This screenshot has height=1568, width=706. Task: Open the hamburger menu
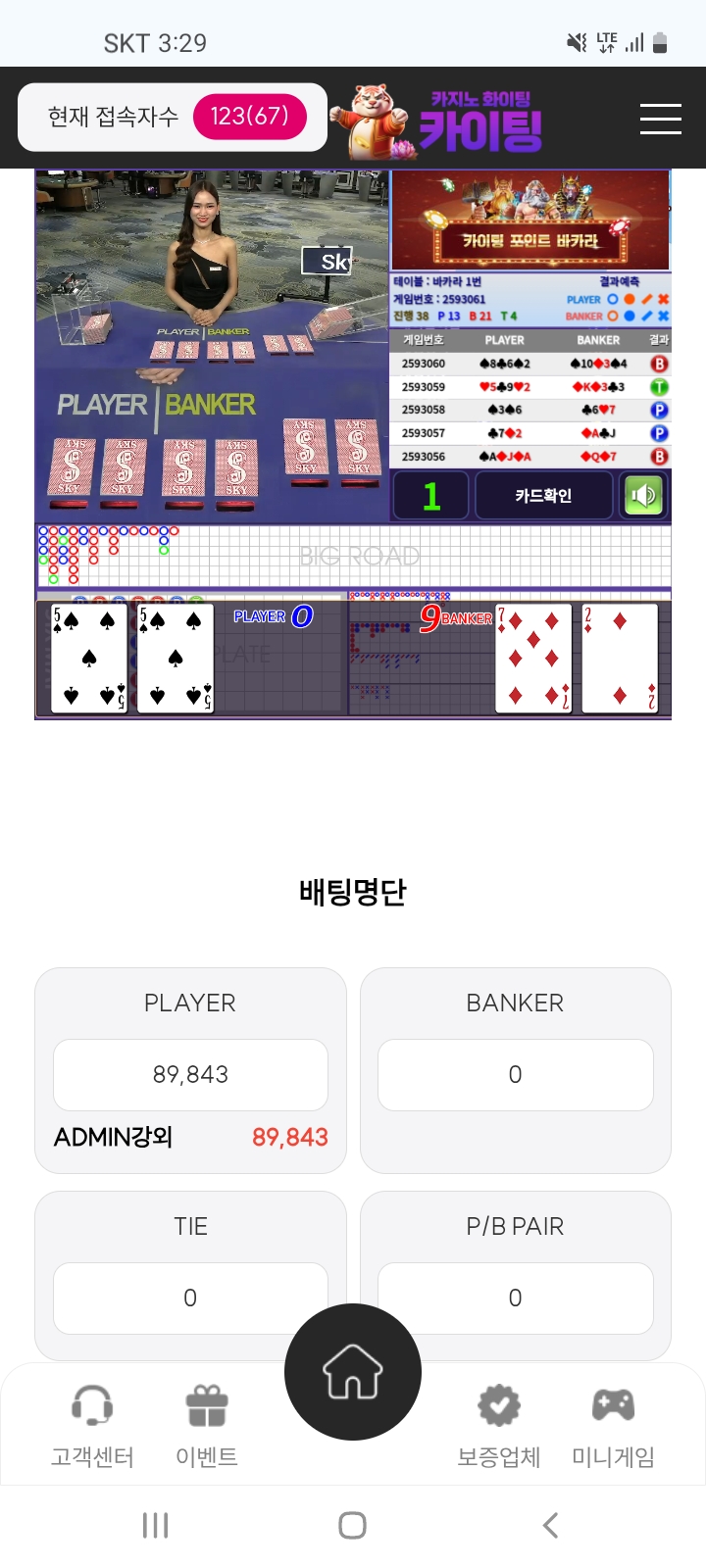tap(660, 119)
